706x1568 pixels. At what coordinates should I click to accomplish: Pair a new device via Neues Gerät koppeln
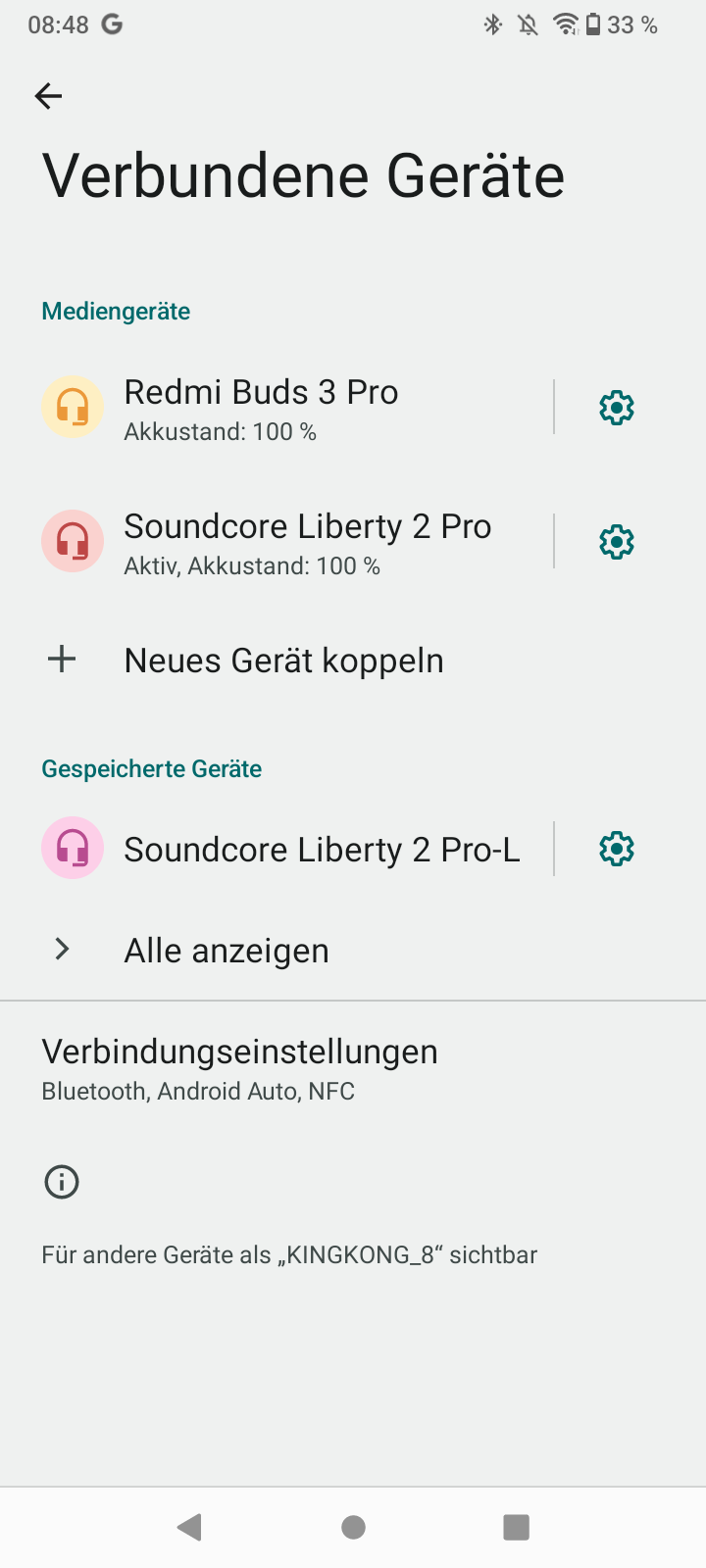point(353,661)
